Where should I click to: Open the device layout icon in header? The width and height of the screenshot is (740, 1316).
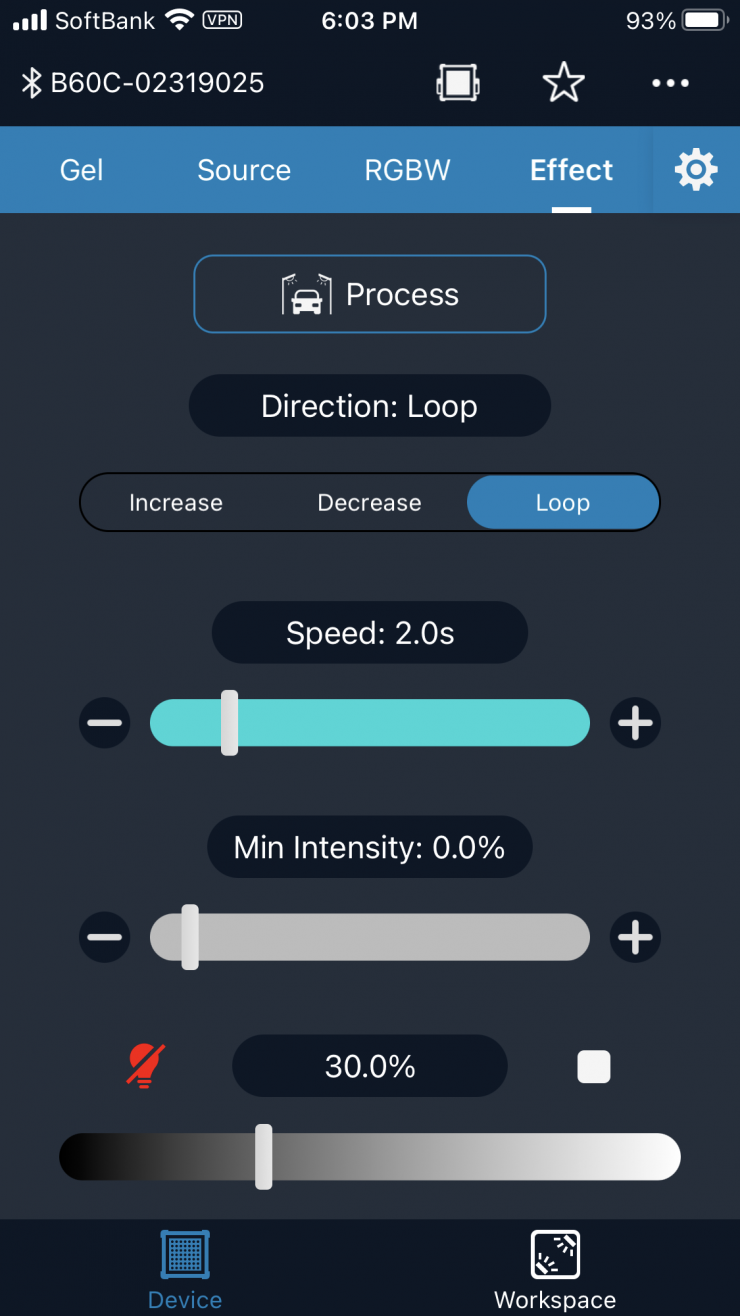[456, 83]
